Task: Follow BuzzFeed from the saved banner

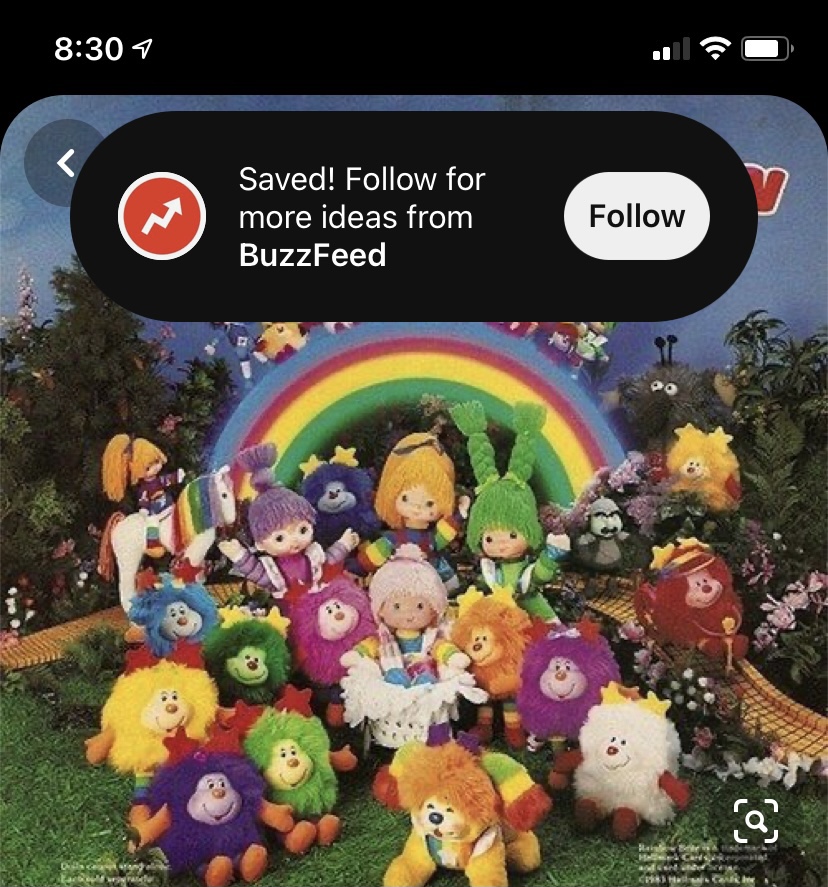Action: click(x=637, y=216)
